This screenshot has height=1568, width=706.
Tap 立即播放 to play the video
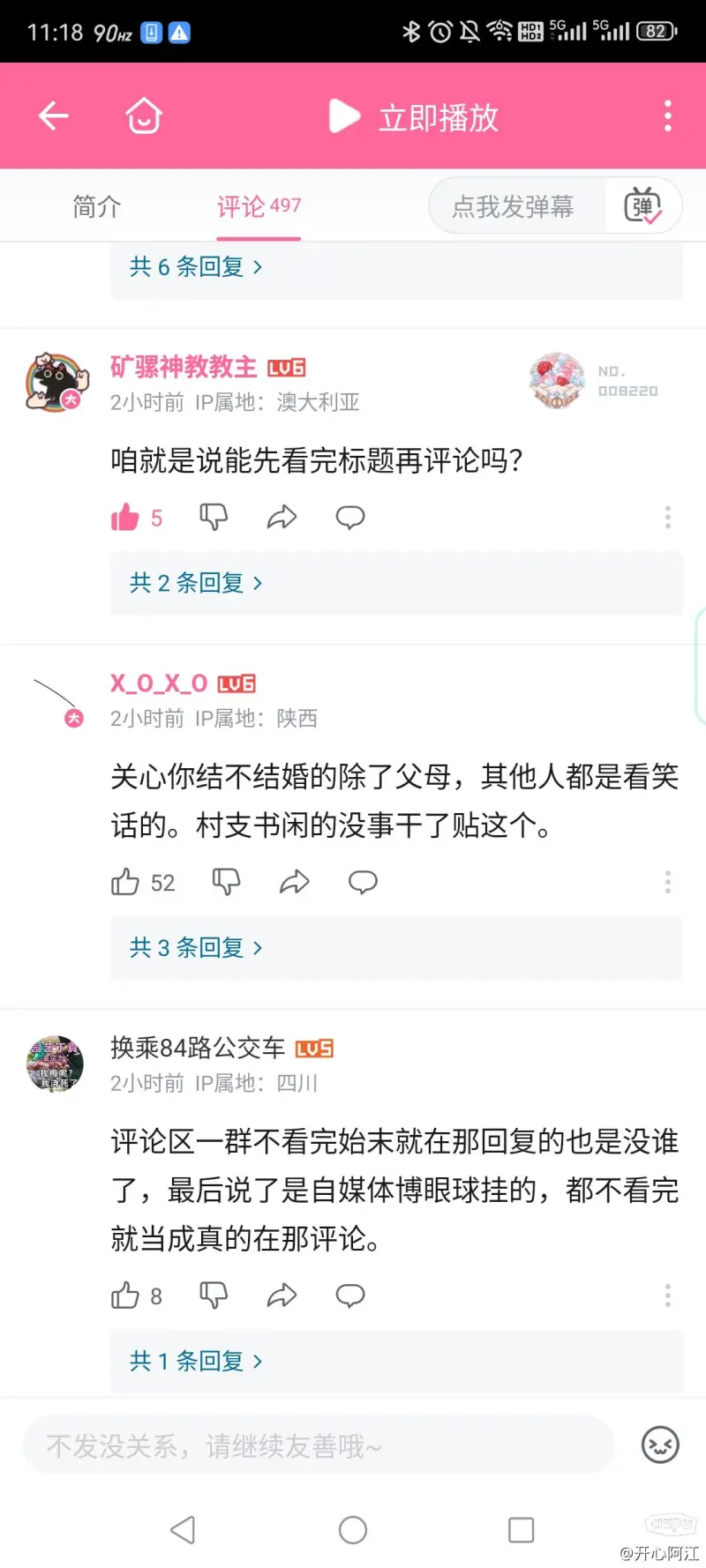[x=414, y=117]
